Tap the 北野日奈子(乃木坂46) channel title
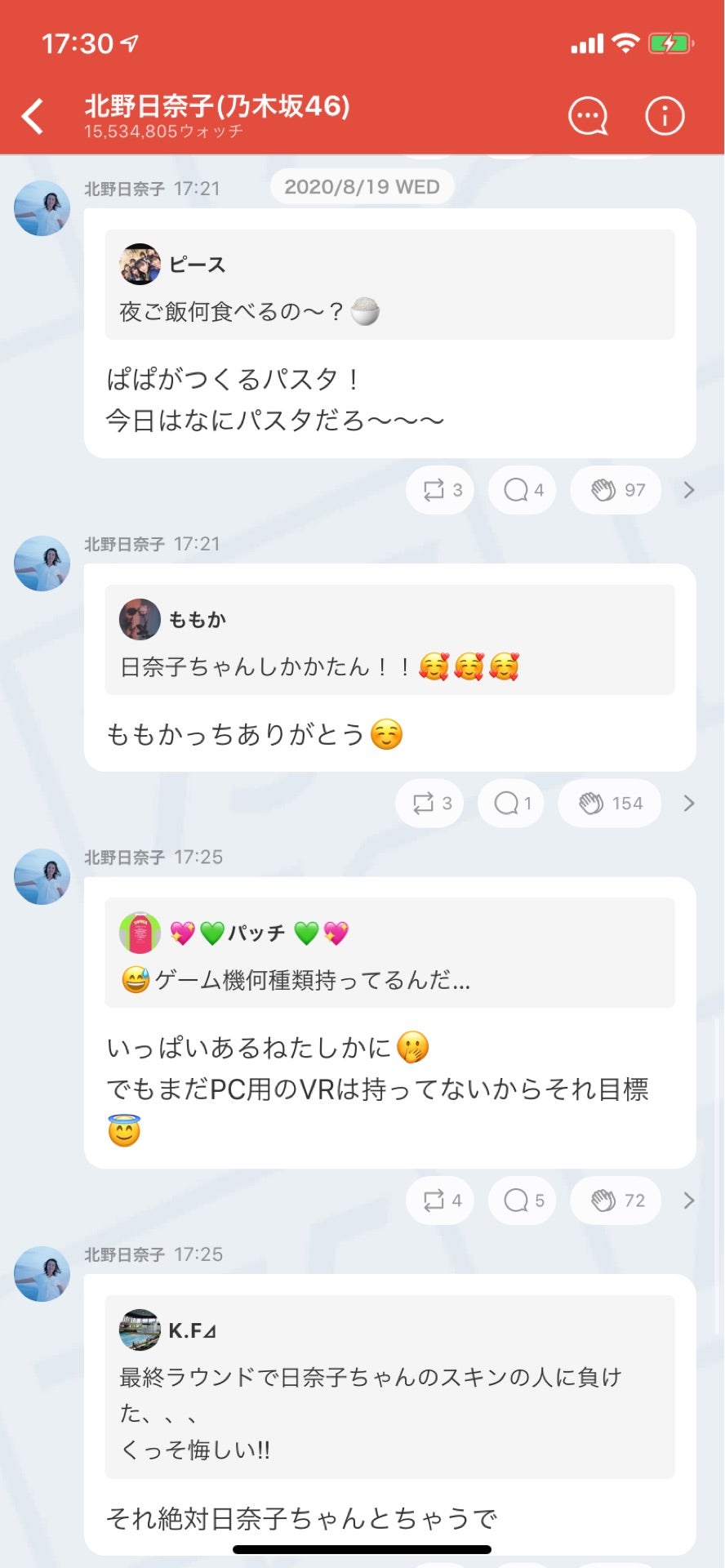Viewport: 725px width, 1568px height. 218,105
